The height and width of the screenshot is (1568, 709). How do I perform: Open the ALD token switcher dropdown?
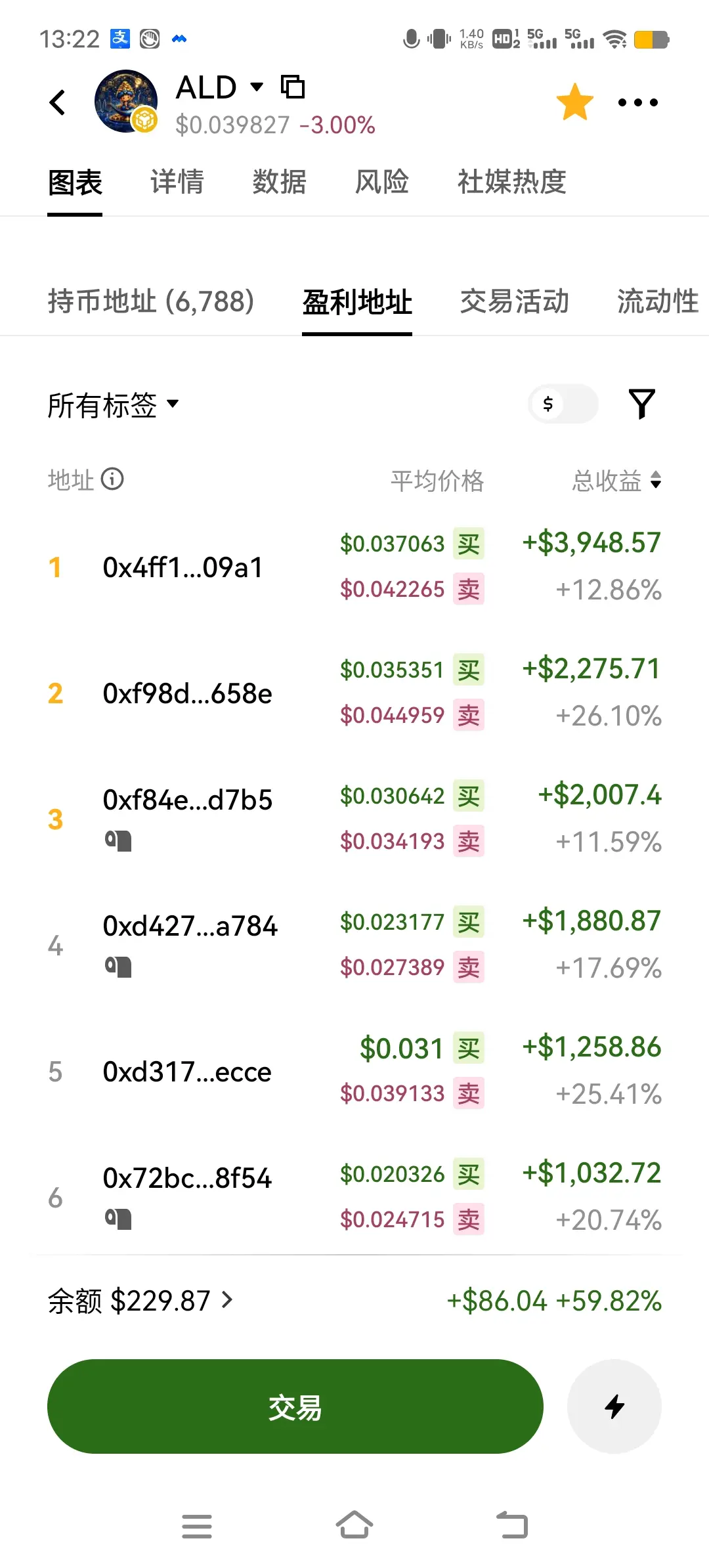(x=257, y=87)
